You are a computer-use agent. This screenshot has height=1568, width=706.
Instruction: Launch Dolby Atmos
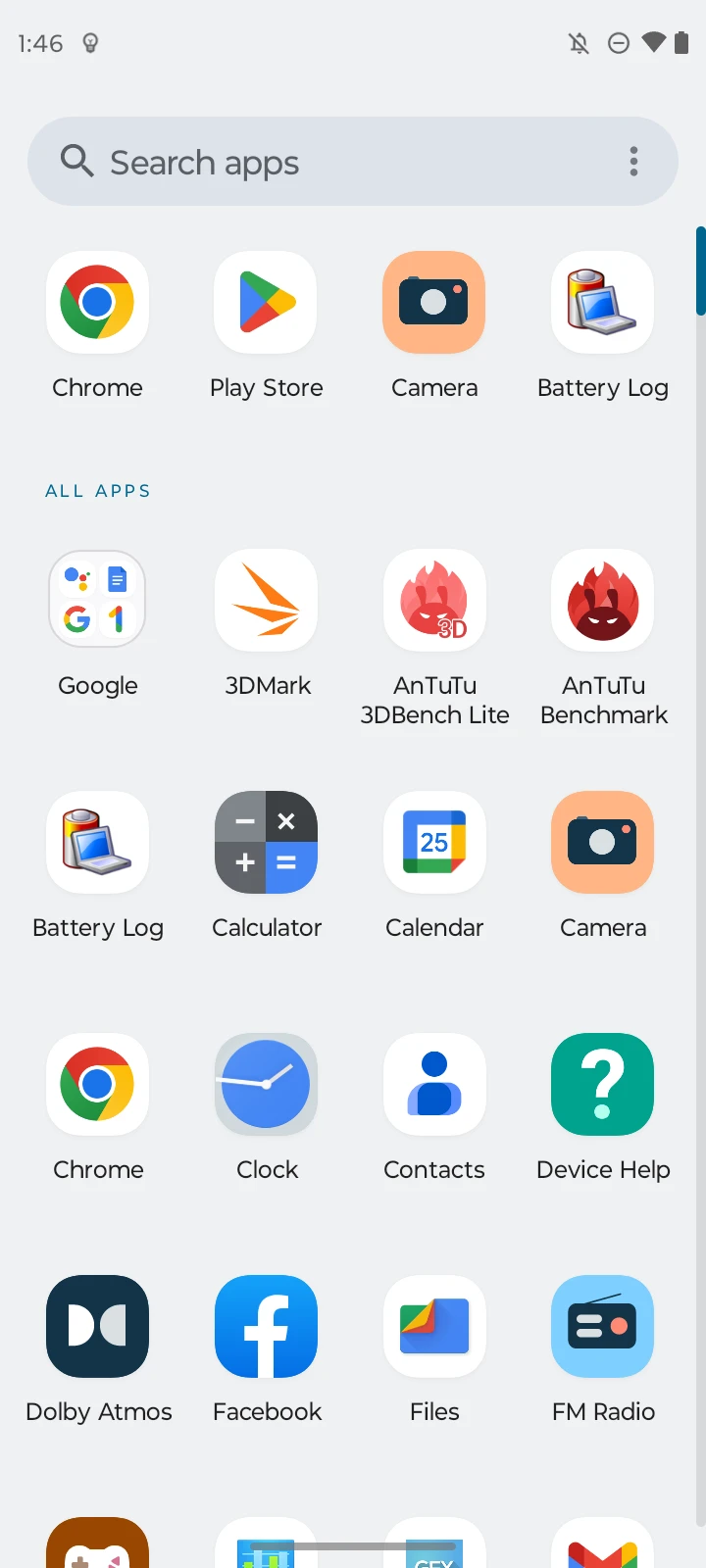tap(97, 1326)
